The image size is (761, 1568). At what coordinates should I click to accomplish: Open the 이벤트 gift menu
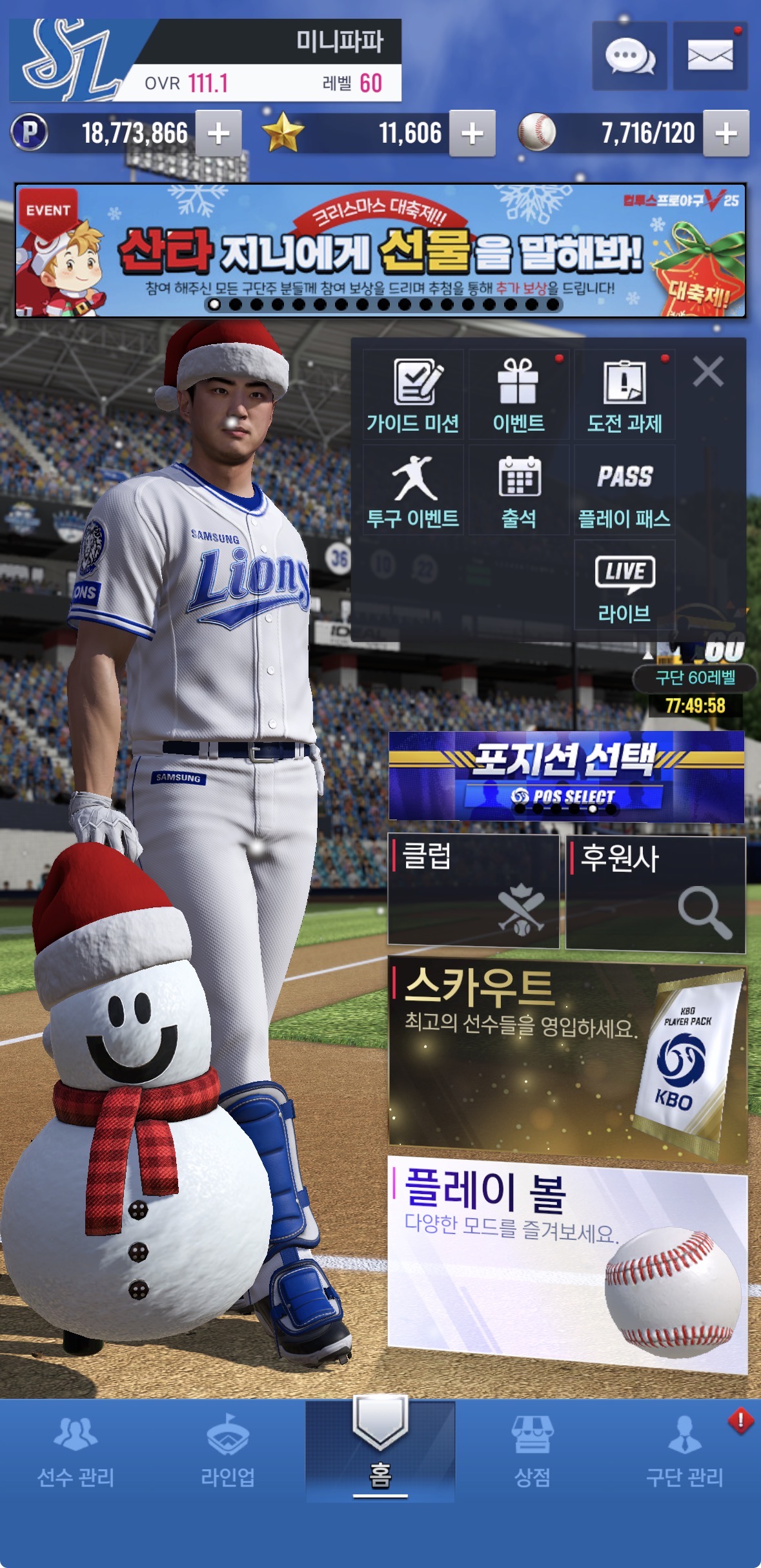[x=518, y=395]
